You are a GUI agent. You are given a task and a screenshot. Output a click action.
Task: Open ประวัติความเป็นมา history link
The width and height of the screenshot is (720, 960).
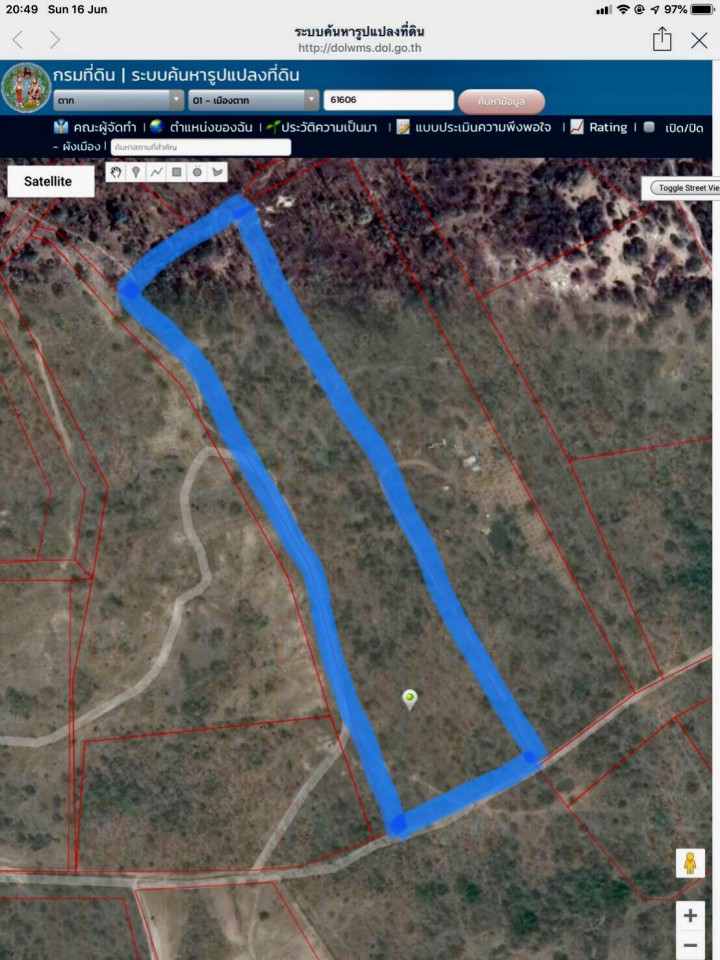[x=328, y=127]
